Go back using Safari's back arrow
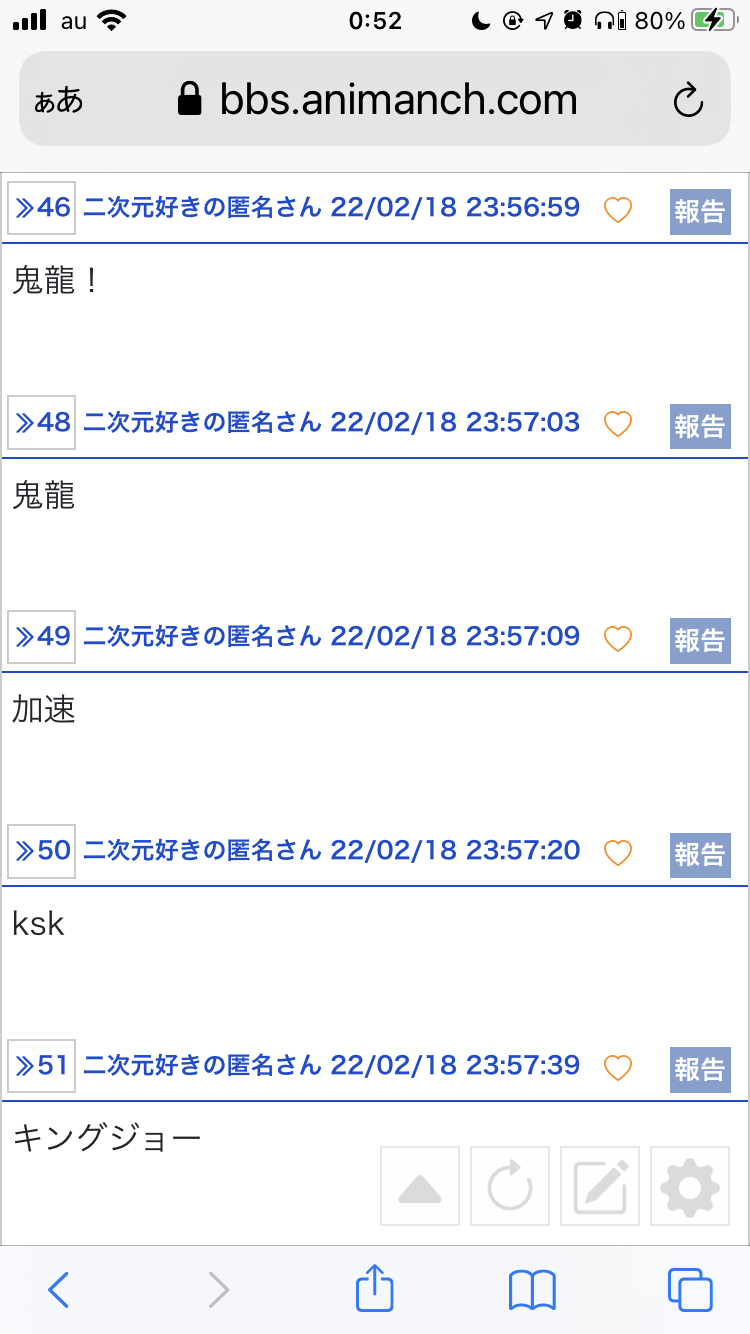 pos(59,1290)
